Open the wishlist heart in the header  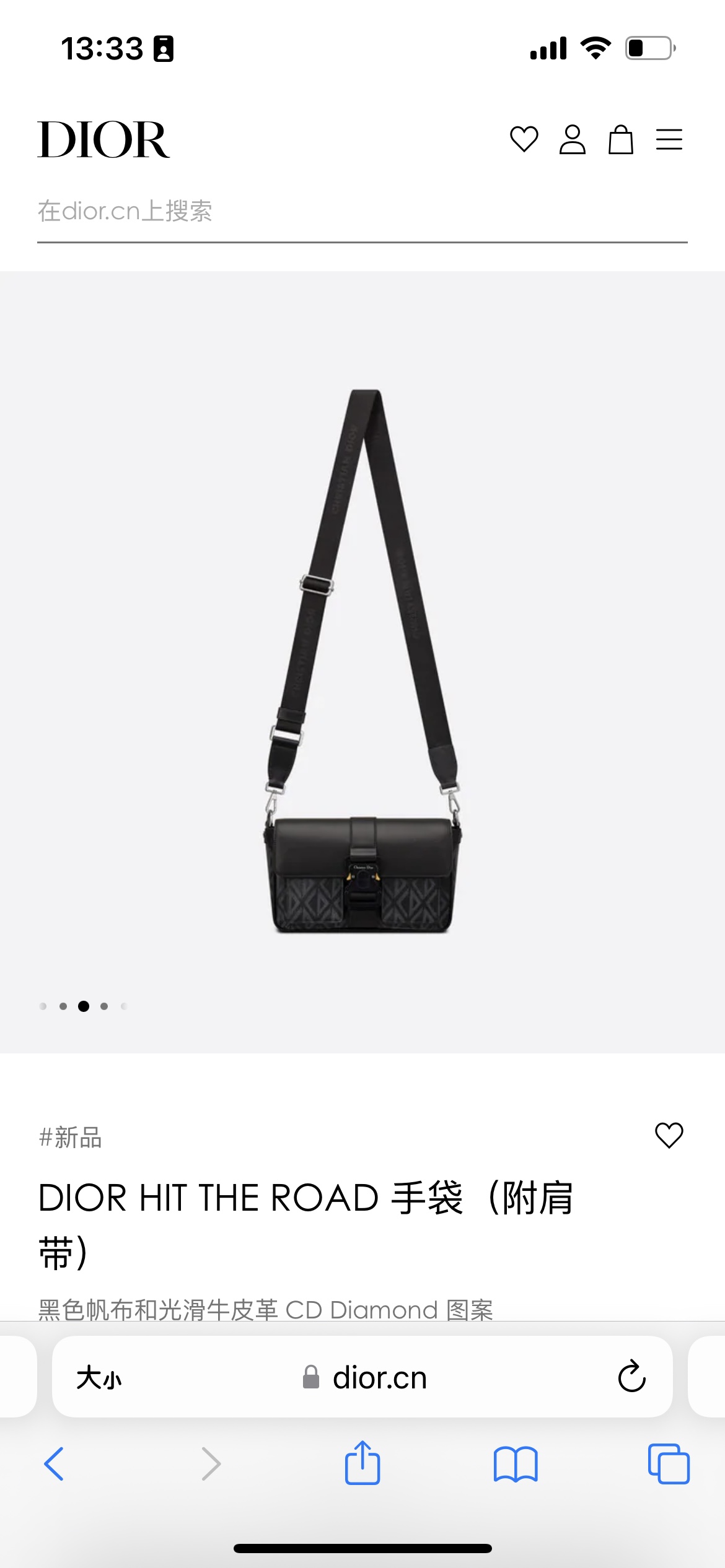tap(524, 139)
